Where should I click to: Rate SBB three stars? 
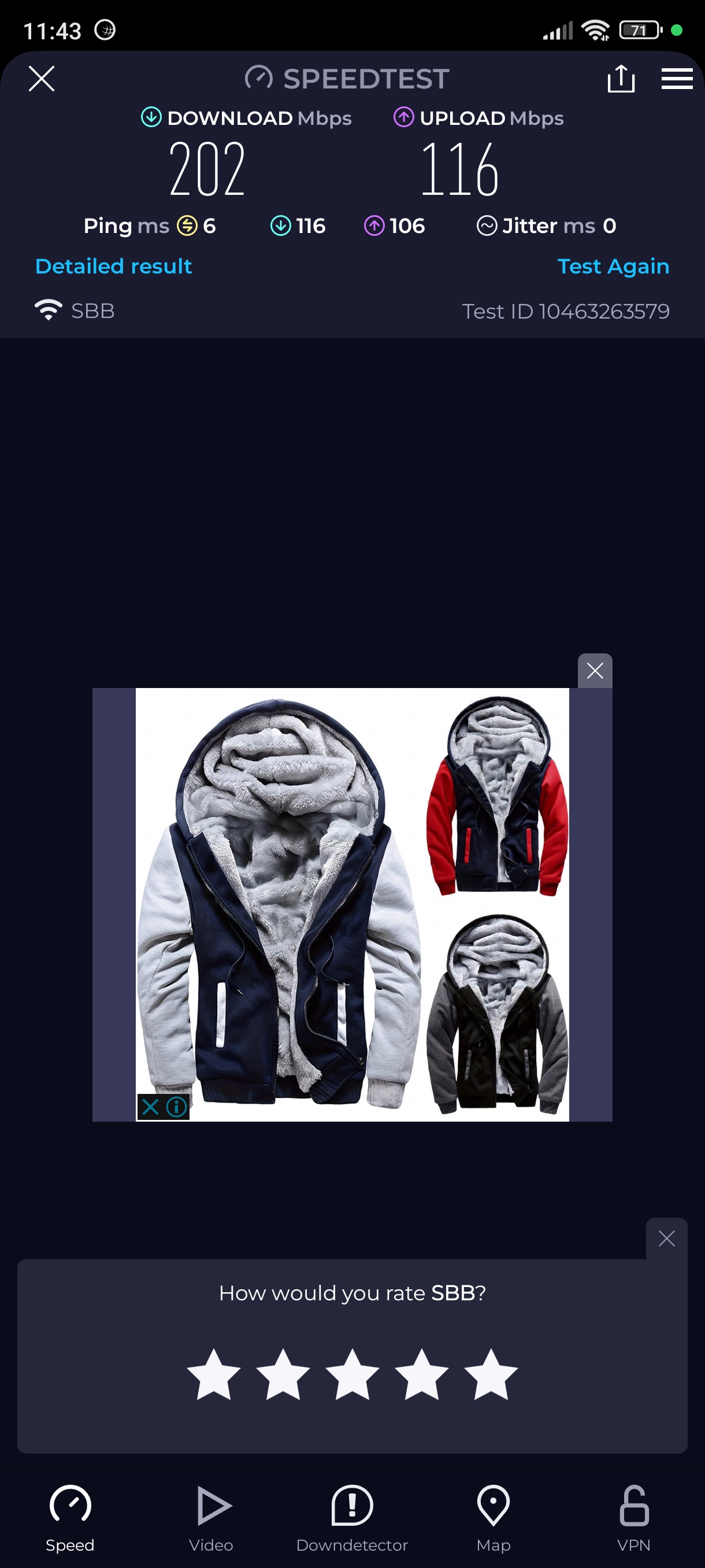pyautogui.click(x=352, y=1374)
